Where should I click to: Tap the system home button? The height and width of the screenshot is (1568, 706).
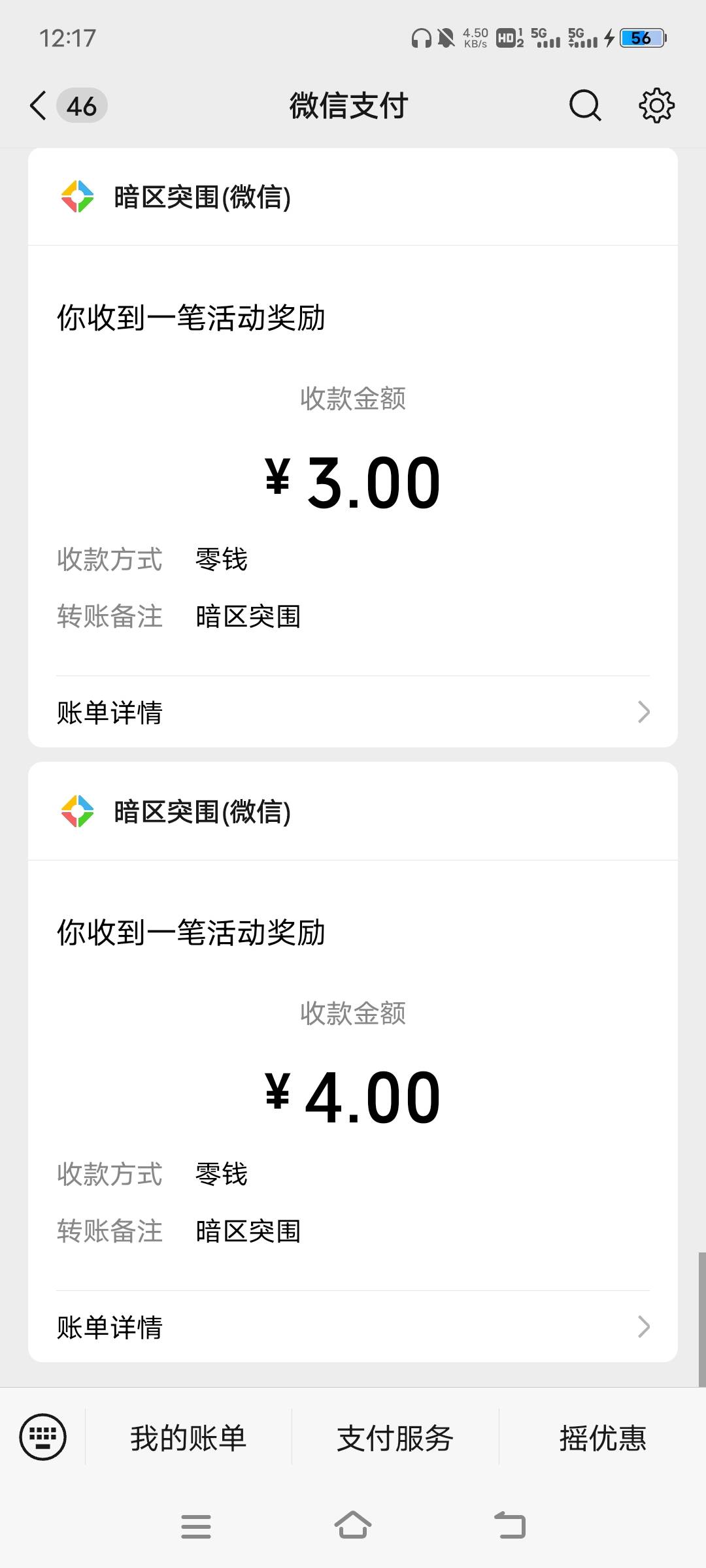click(353, 1526)
